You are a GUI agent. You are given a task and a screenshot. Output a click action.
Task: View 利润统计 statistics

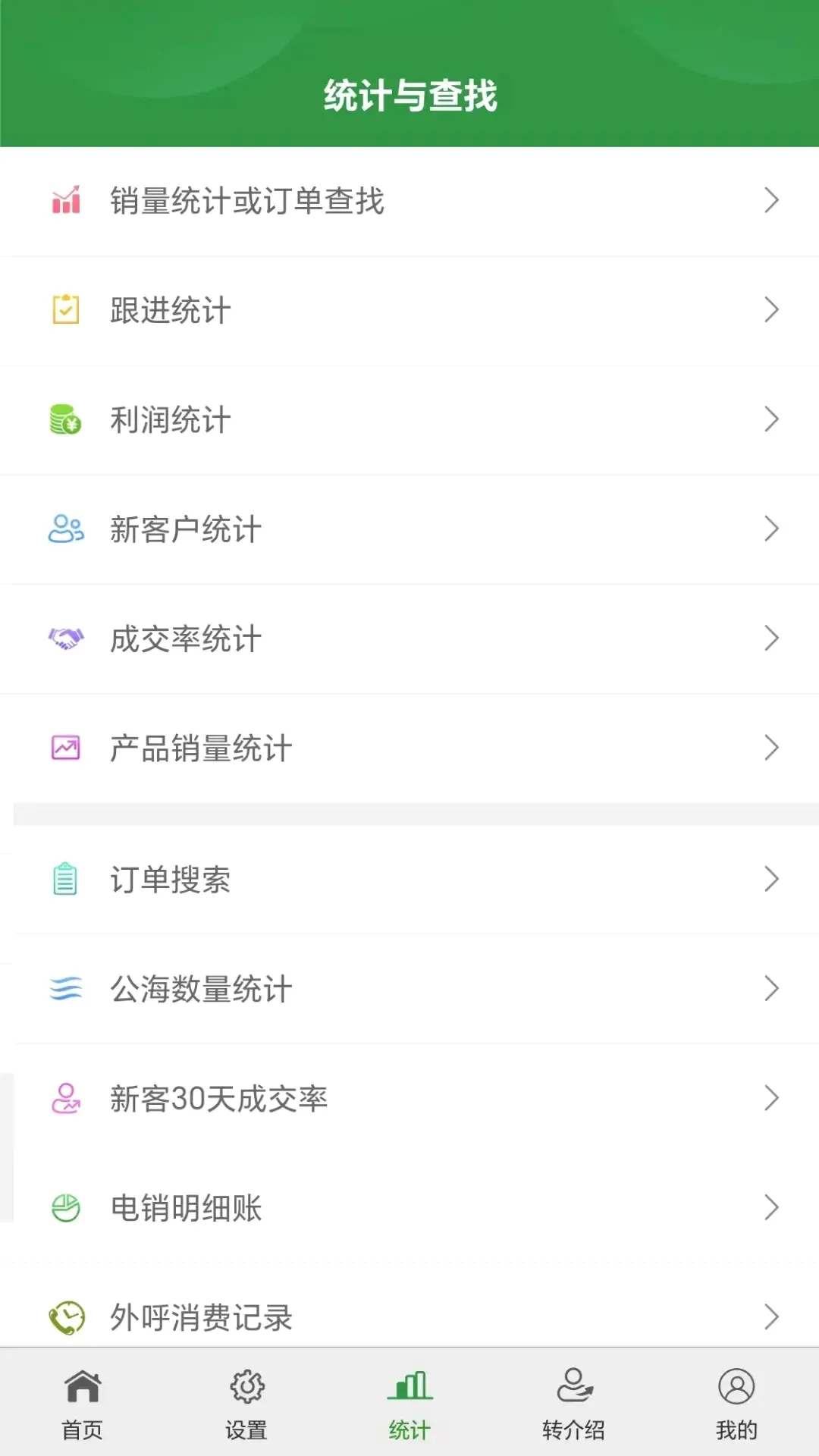(409, 420)
